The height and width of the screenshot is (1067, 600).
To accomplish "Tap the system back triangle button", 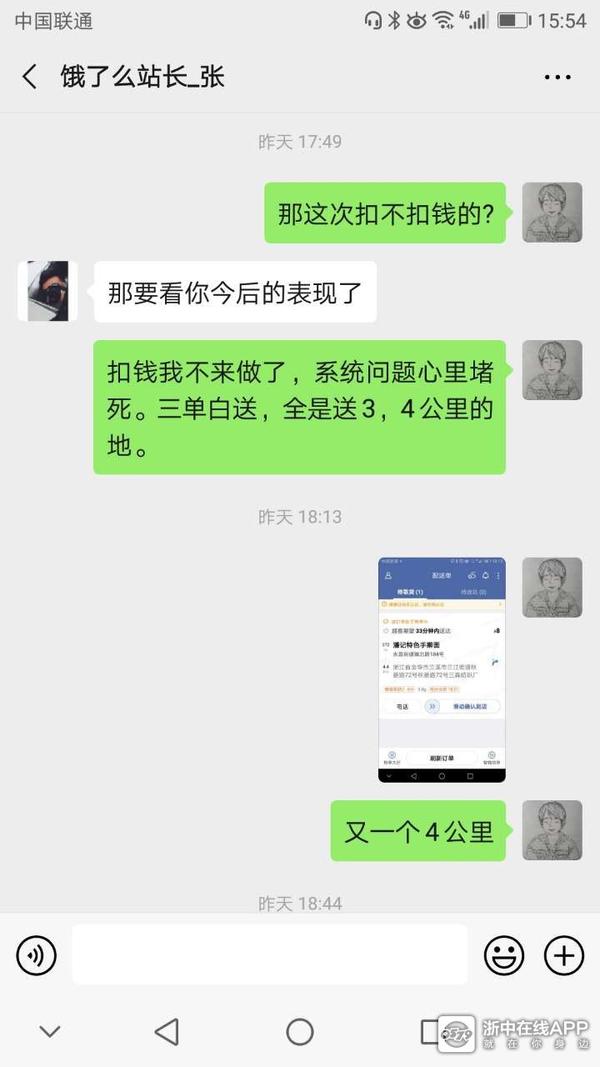I will (x=167, y=1032).
